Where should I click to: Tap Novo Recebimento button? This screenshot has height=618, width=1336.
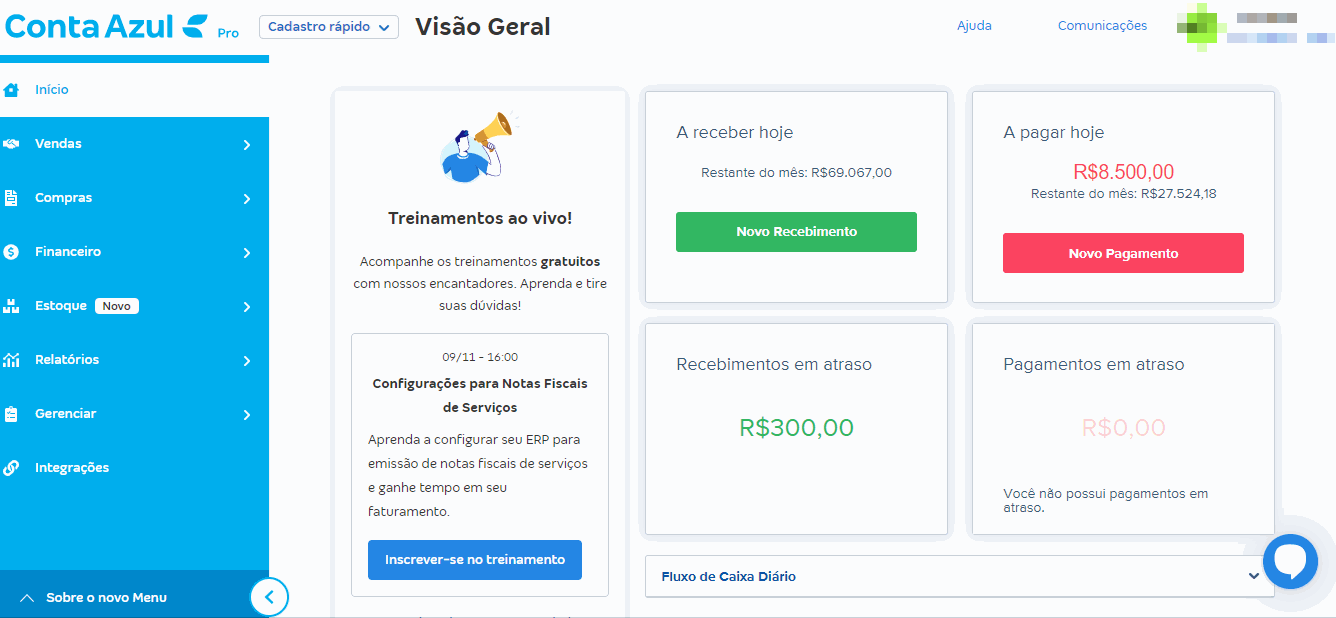(796, 232)
